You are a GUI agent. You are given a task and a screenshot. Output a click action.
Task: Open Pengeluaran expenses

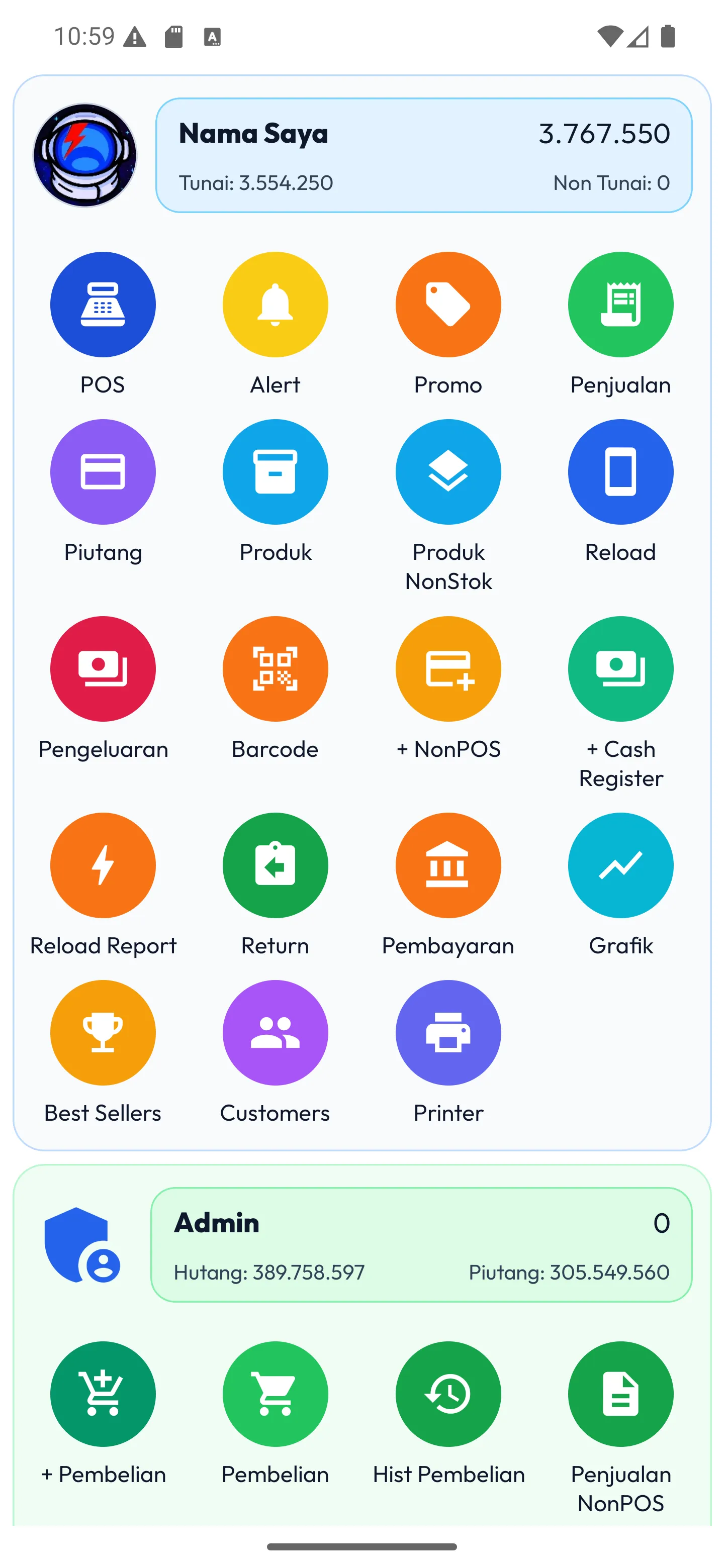click(102, 668)
